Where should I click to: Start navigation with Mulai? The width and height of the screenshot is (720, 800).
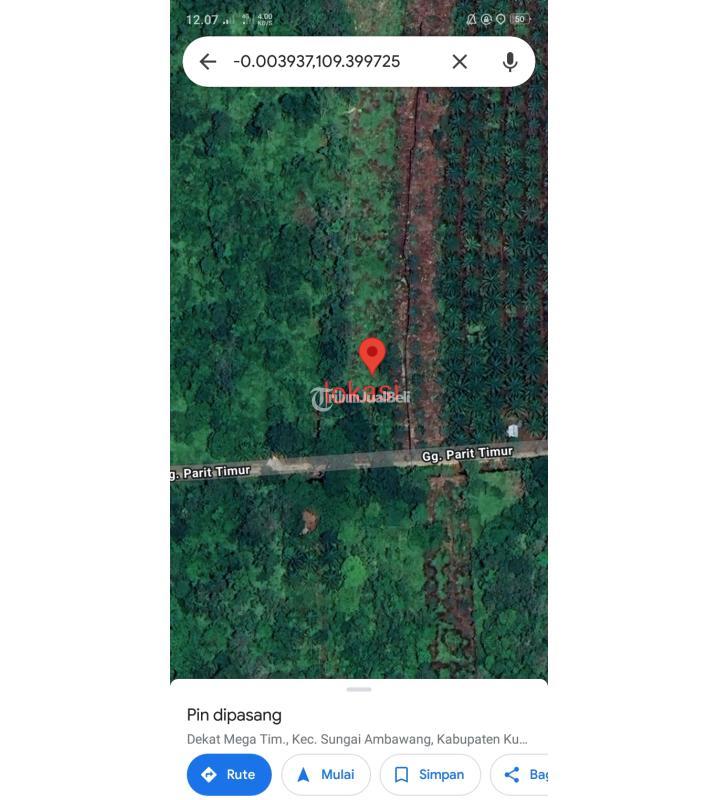click(326, 774)
